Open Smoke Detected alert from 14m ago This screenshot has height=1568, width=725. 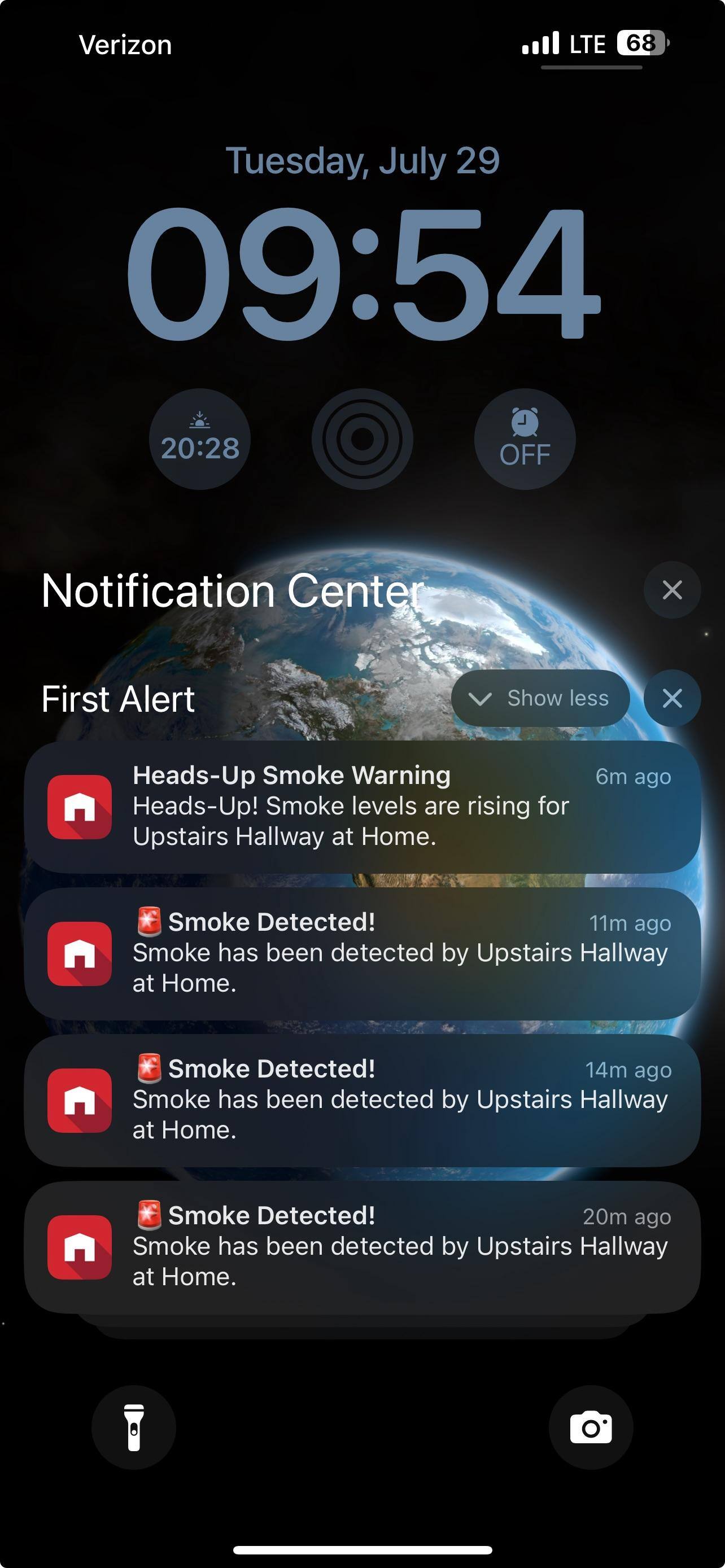click(x=362, y=1100)
